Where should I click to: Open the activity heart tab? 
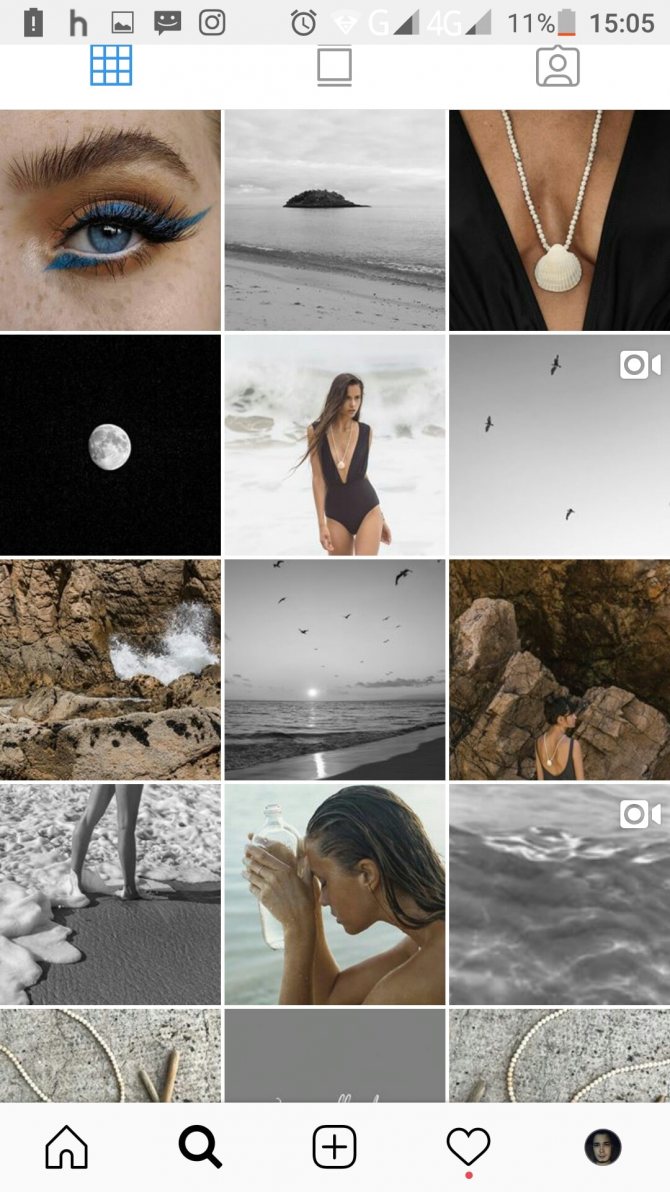pos(468,1146)
